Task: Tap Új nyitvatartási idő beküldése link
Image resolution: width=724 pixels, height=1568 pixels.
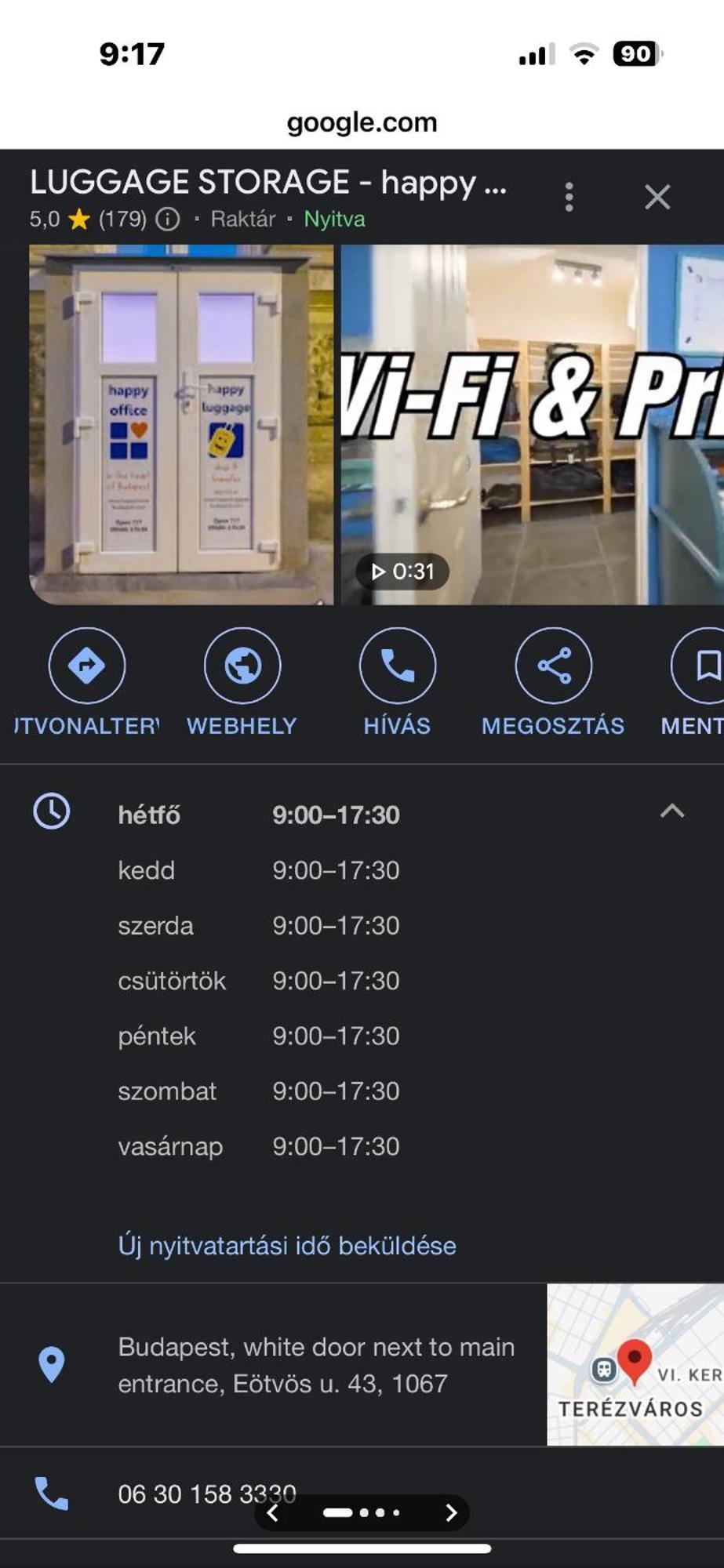Action: click(x=287, y=1245)
